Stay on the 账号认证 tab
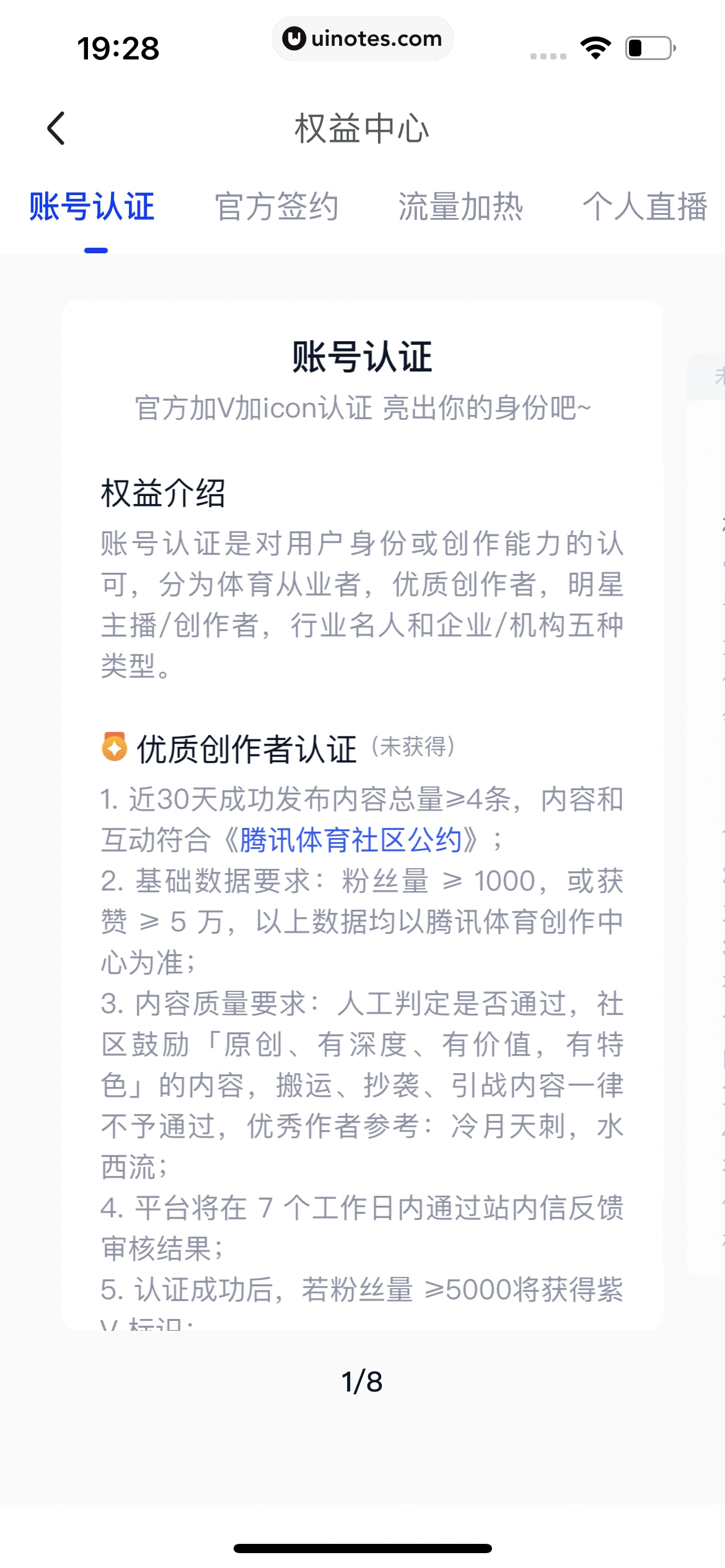 [x=90, y=208]
